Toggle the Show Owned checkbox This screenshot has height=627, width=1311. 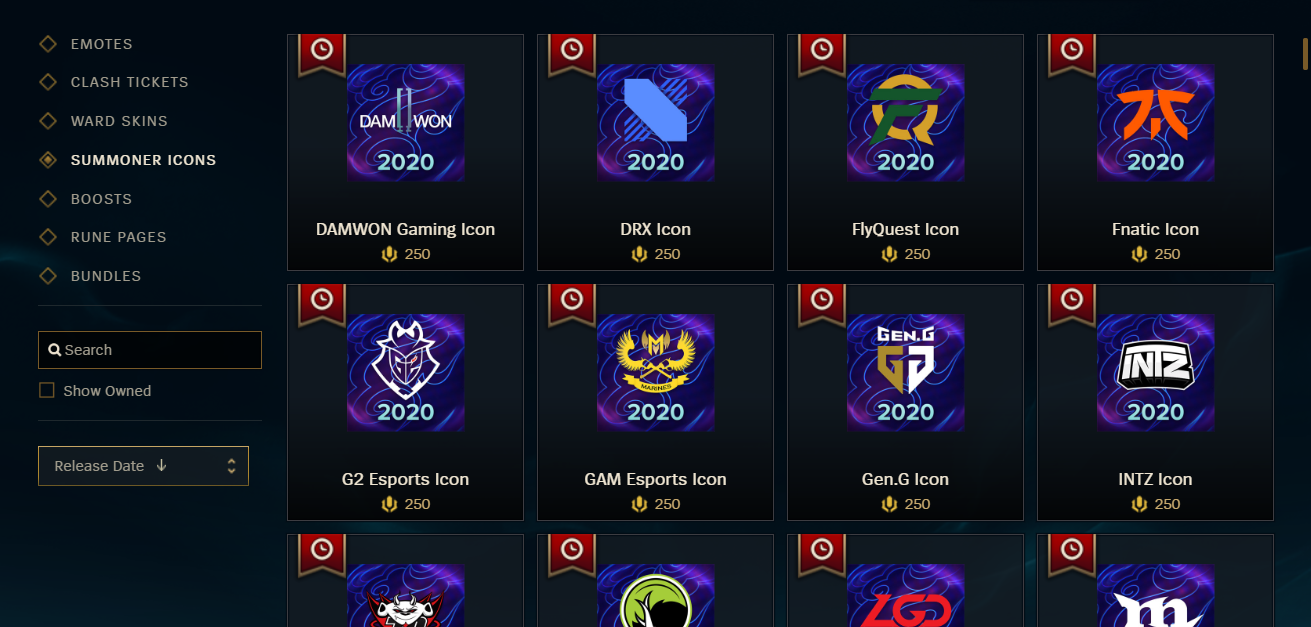pos(47,391)
